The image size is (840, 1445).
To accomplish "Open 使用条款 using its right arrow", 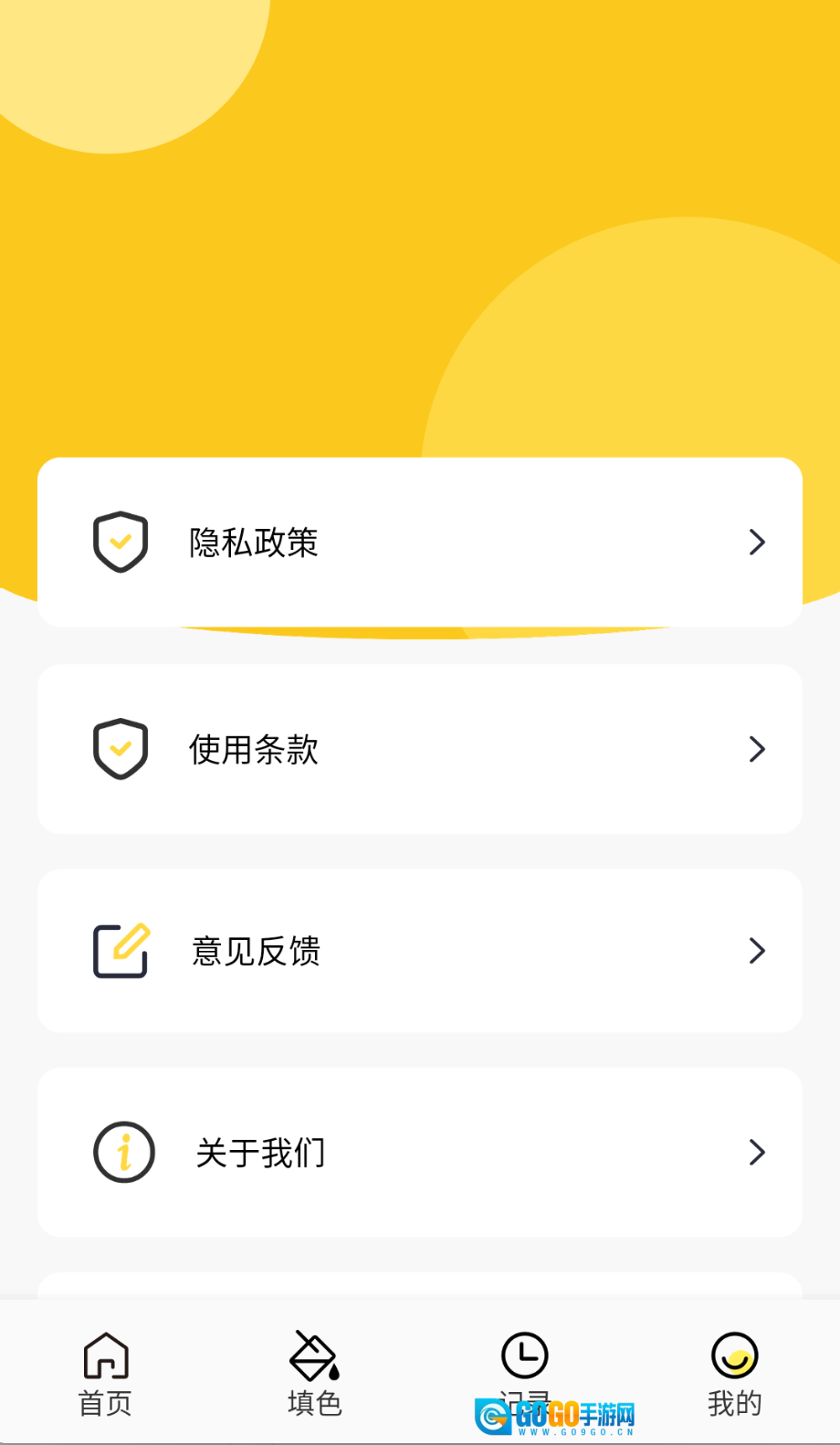I will coord(757,748).
